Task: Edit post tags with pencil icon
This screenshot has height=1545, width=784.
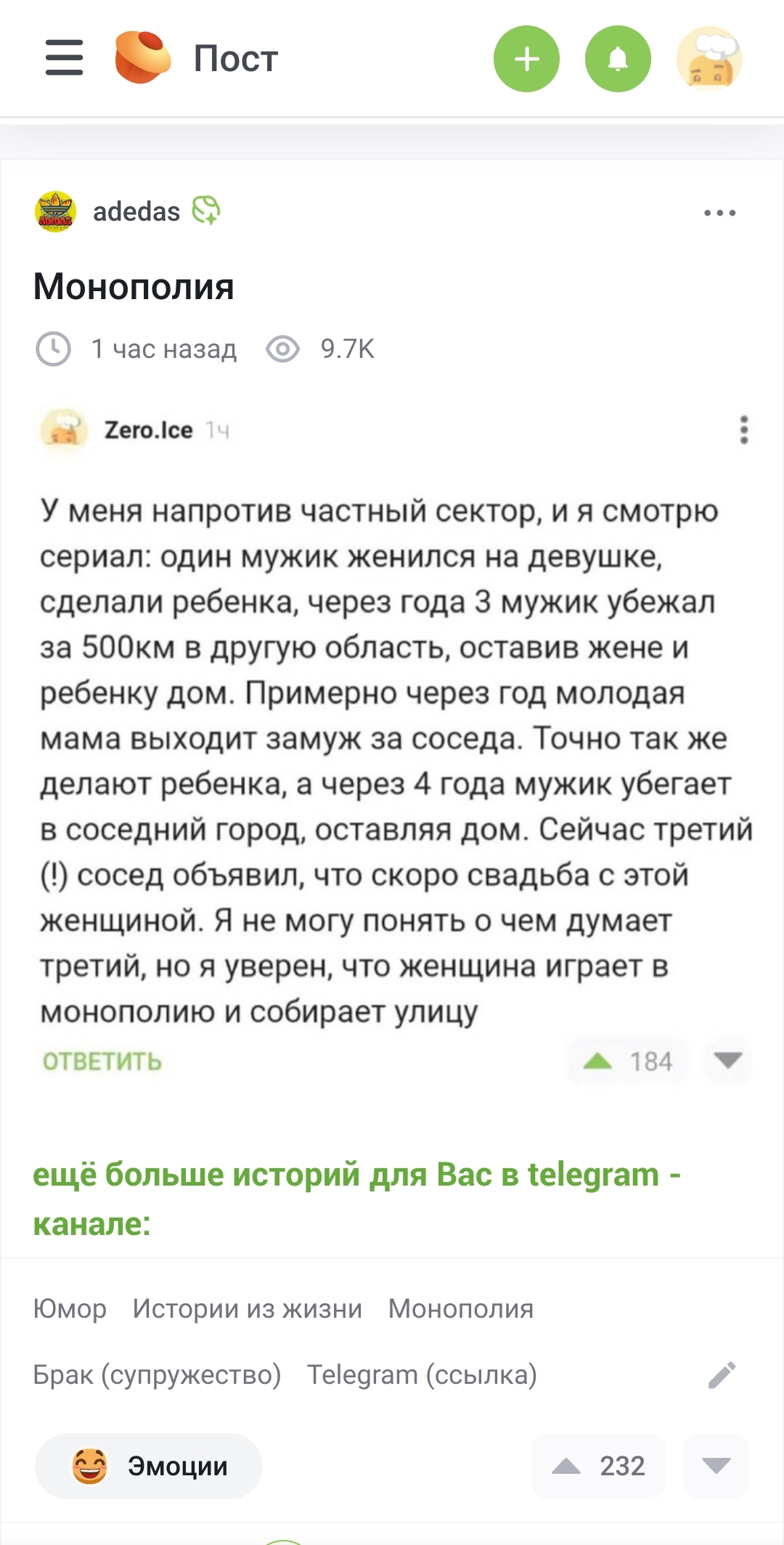Action: click(722, 1375)
